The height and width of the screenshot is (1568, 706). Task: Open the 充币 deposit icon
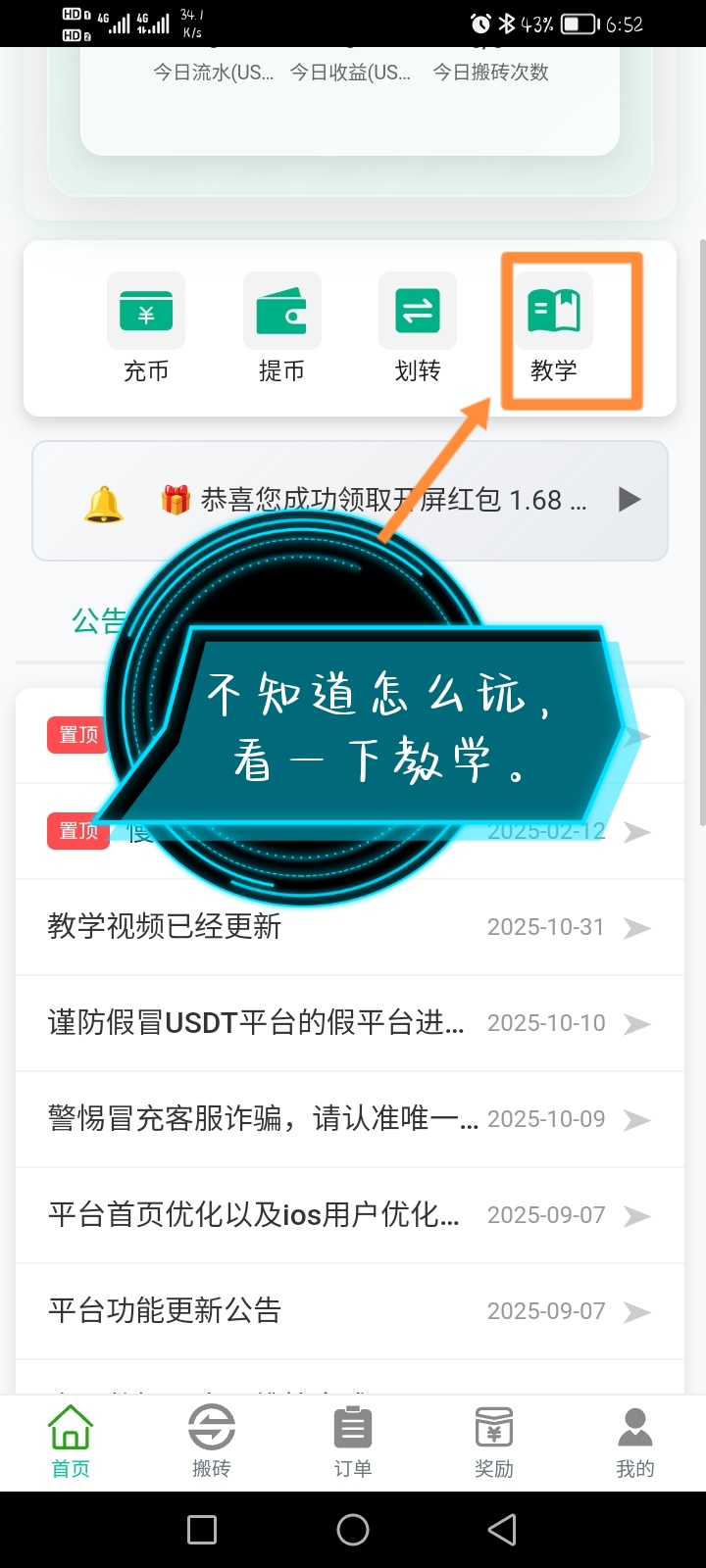pos(145,312)
